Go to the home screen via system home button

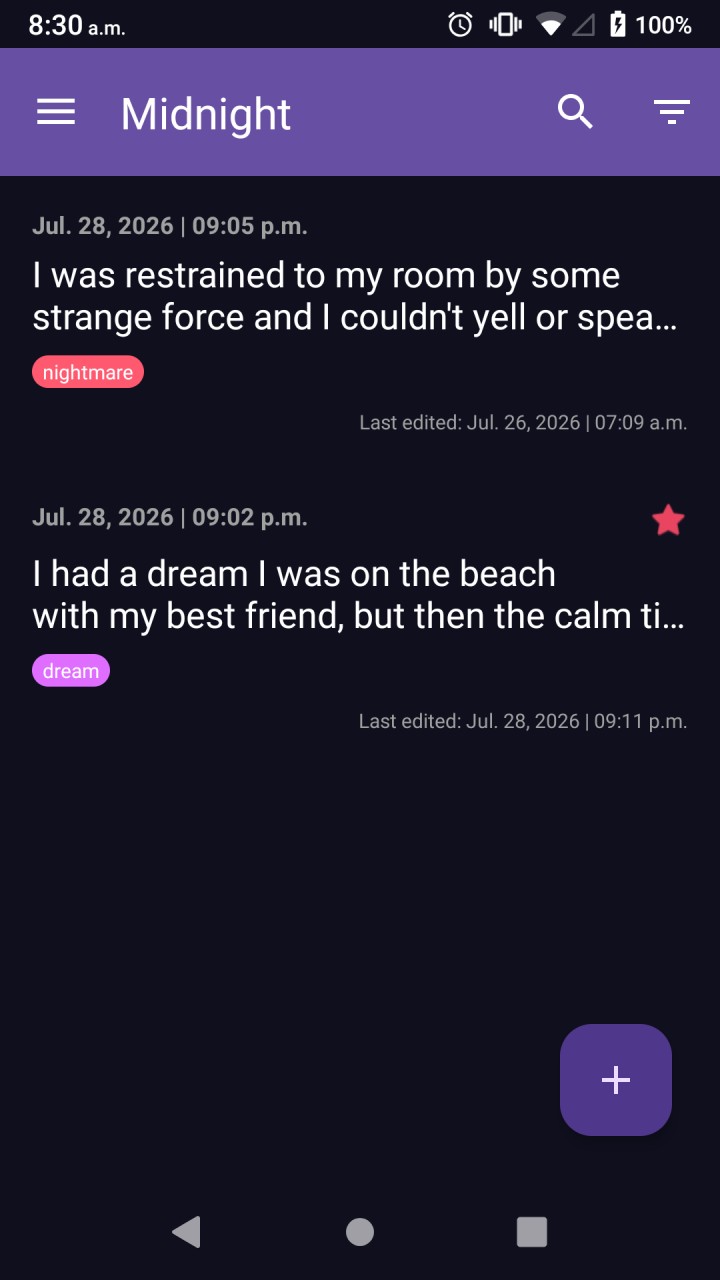360,1232
